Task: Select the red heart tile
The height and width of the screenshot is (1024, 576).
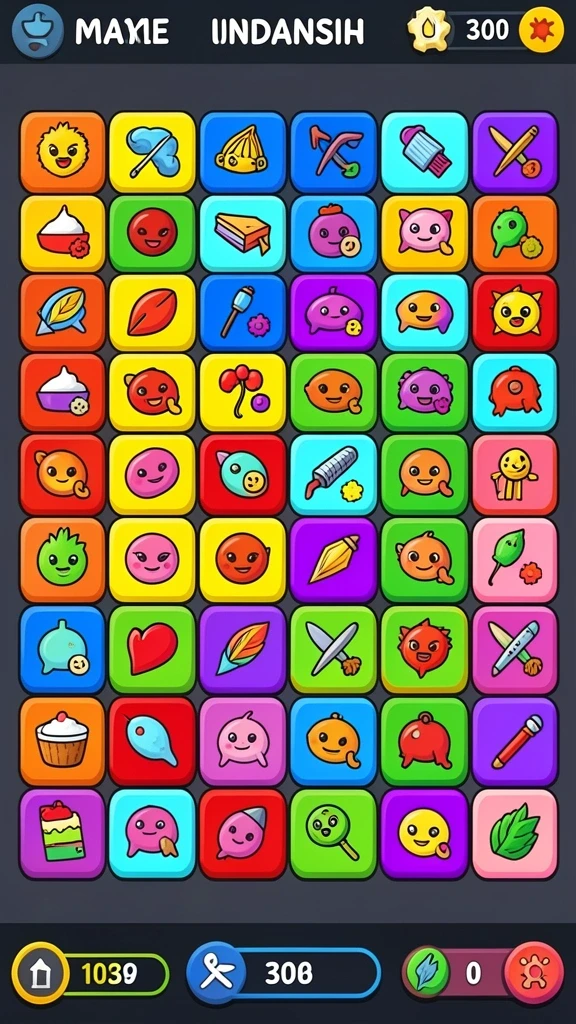Action: click(x=152, y=649)
